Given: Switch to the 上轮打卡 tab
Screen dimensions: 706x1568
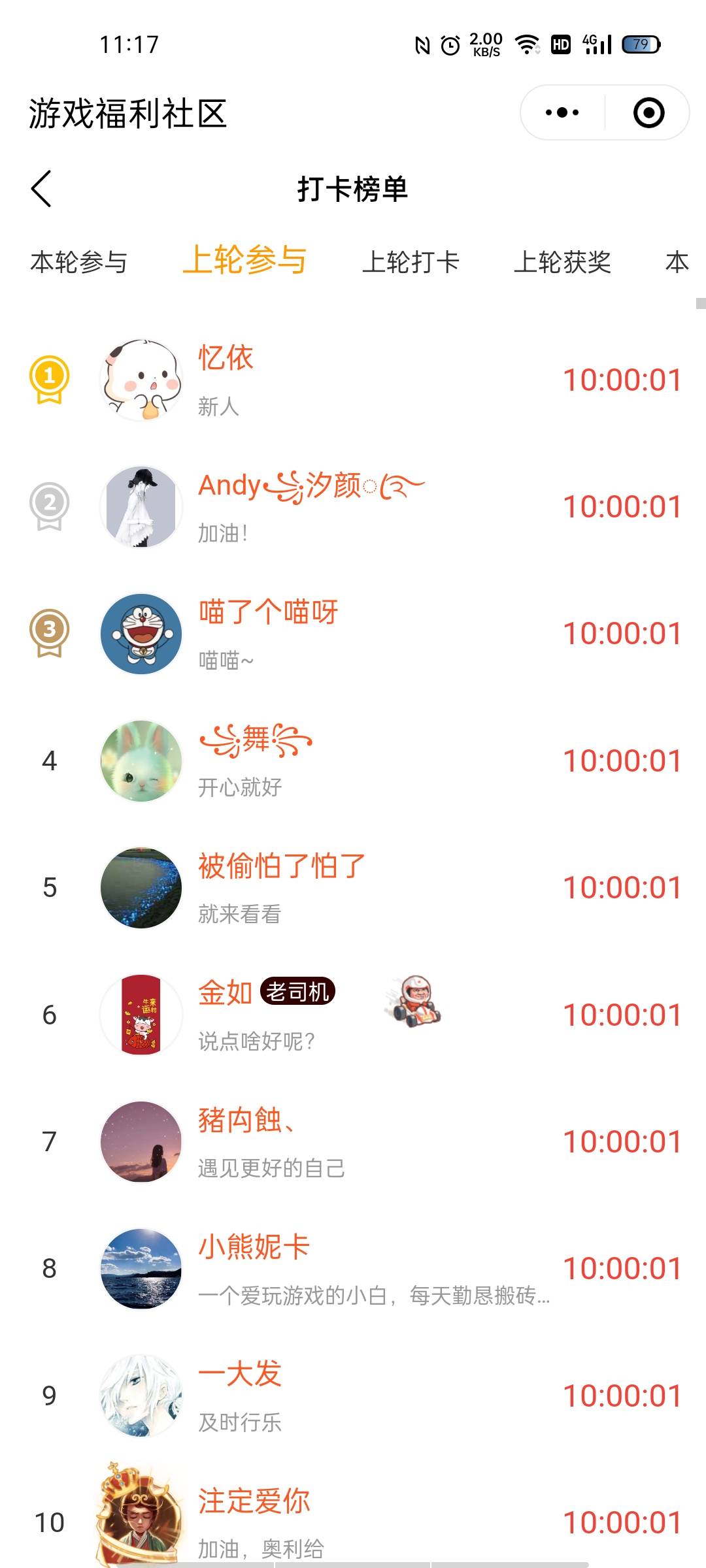Looking at the screenshot, I should coord(411,262).
